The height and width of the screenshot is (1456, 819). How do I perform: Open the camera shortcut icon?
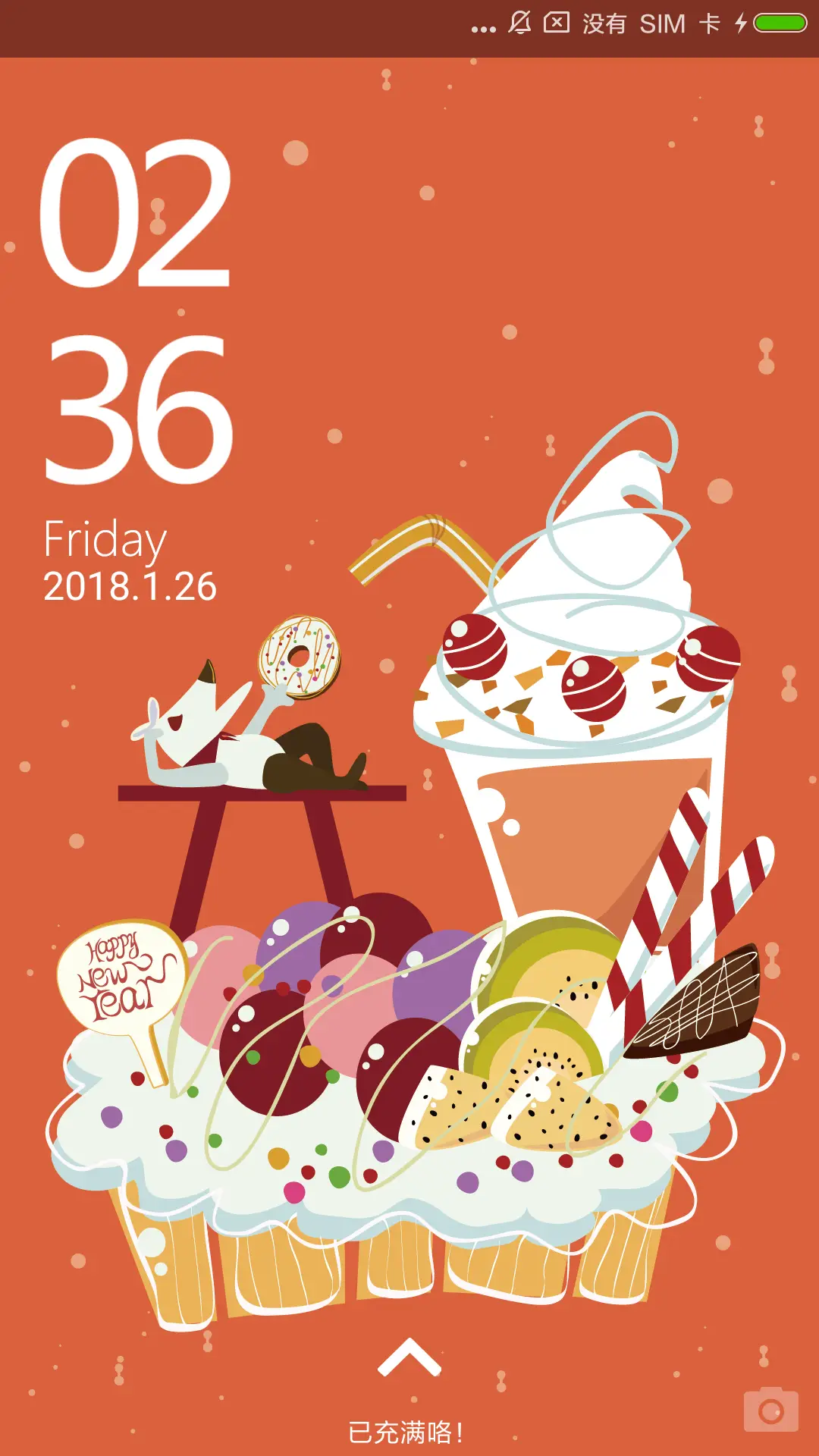[x=770, y=1410]
